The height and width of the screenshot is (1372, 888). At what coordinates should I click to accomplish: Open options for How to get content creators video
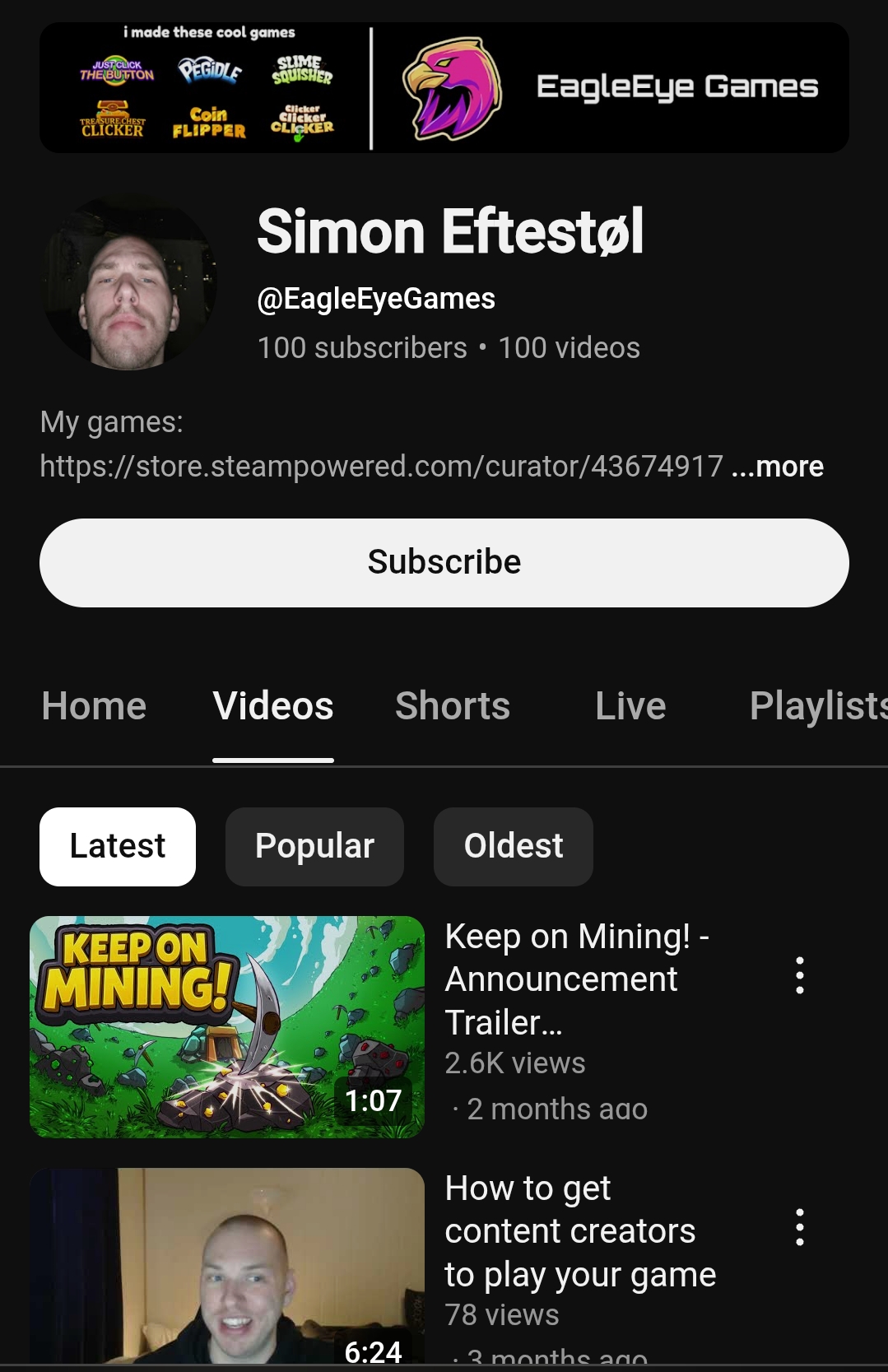(799, 1227)
